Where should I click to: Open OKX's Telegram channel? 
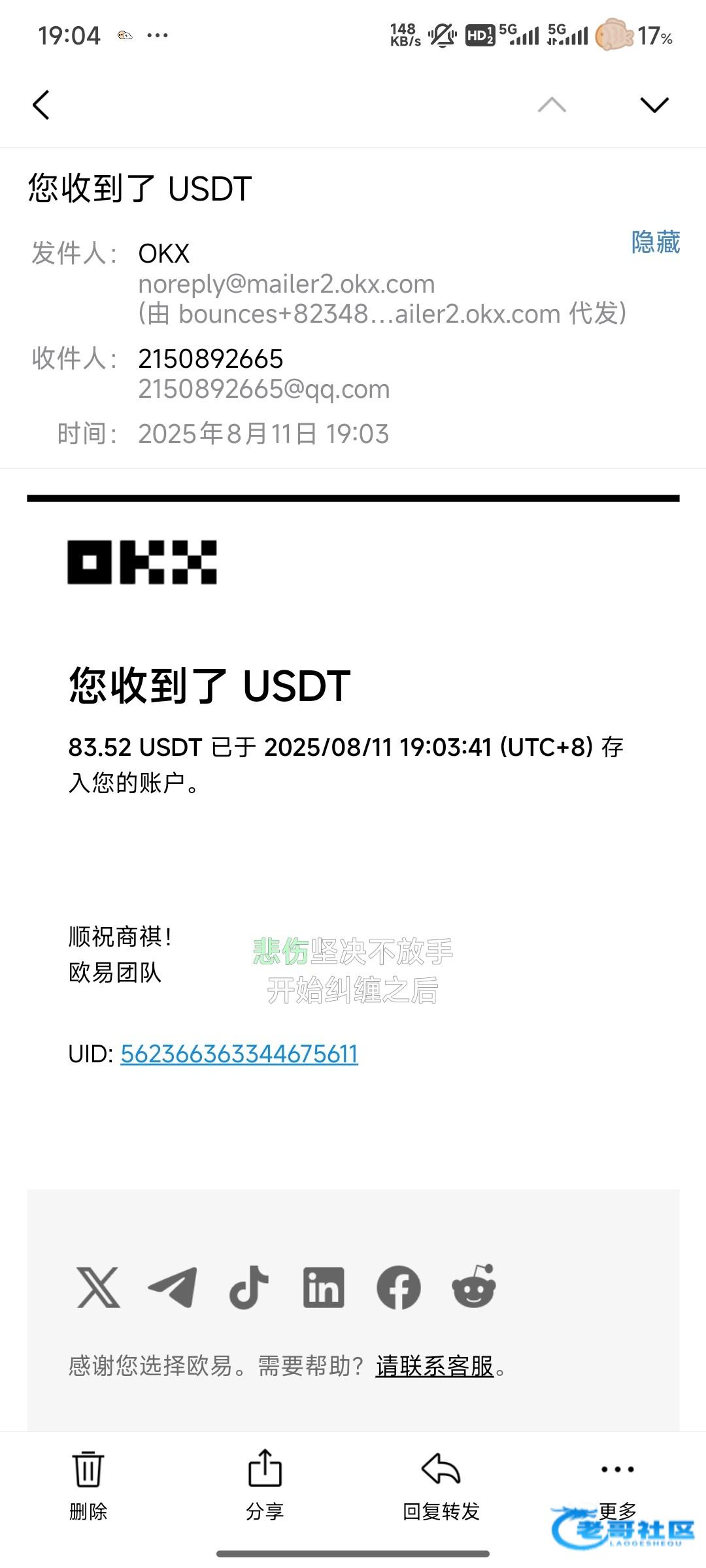[173, 1287]
